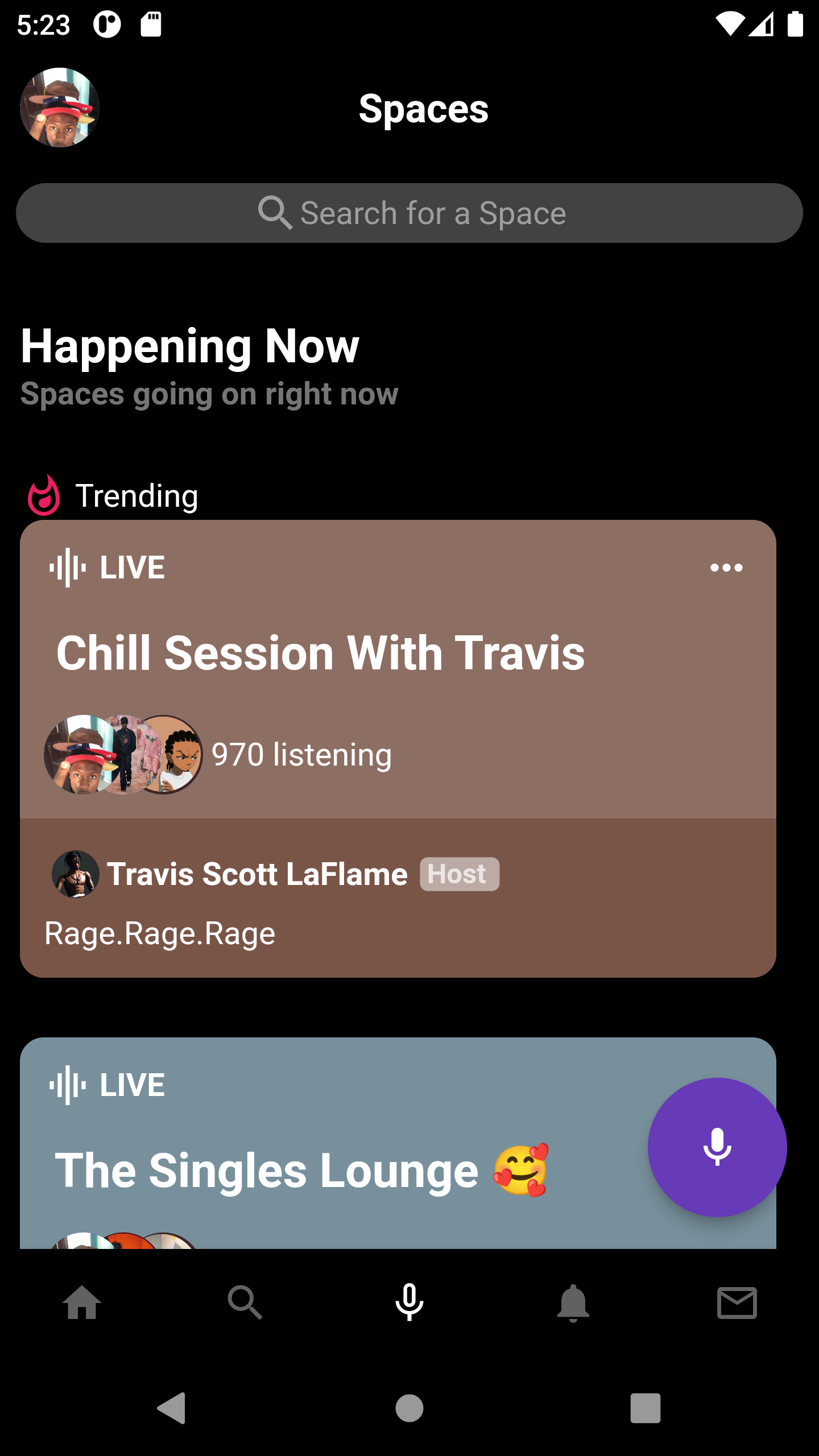Open overflow menu on Chill Session card
The image size is (819, 1456).
click(x=726, y=568)
